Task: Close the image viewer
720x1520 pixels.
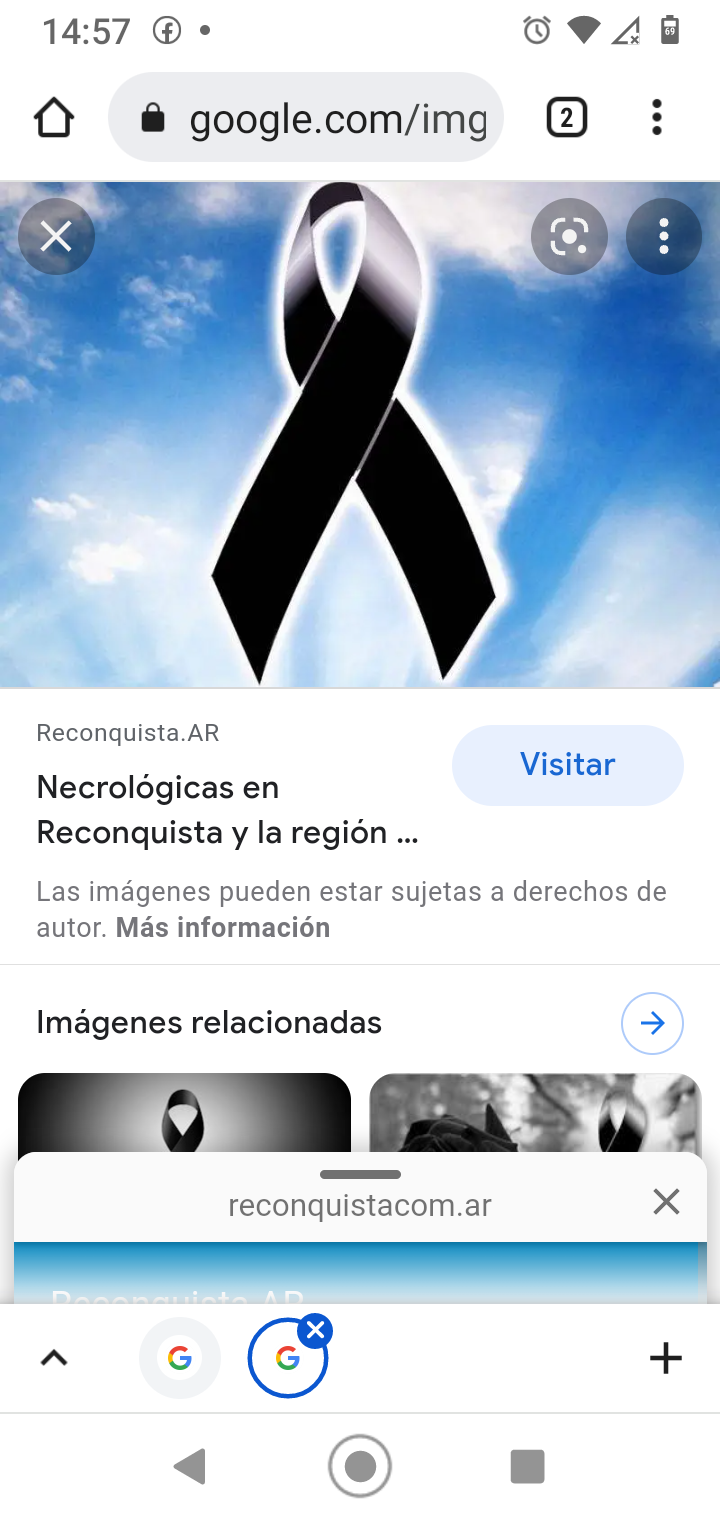Action: (x=56, y=237)
